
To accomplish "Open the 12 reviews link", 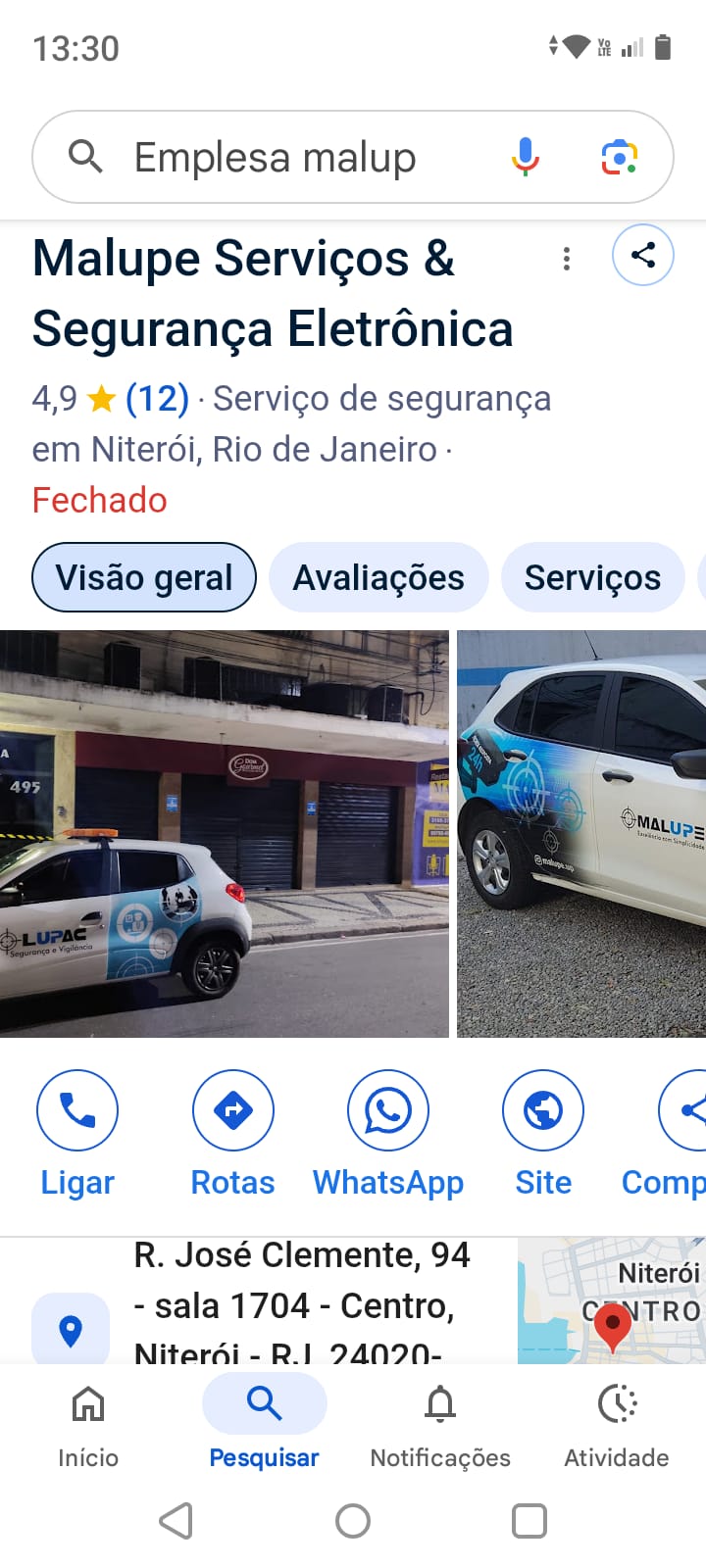I will (157, 399).
